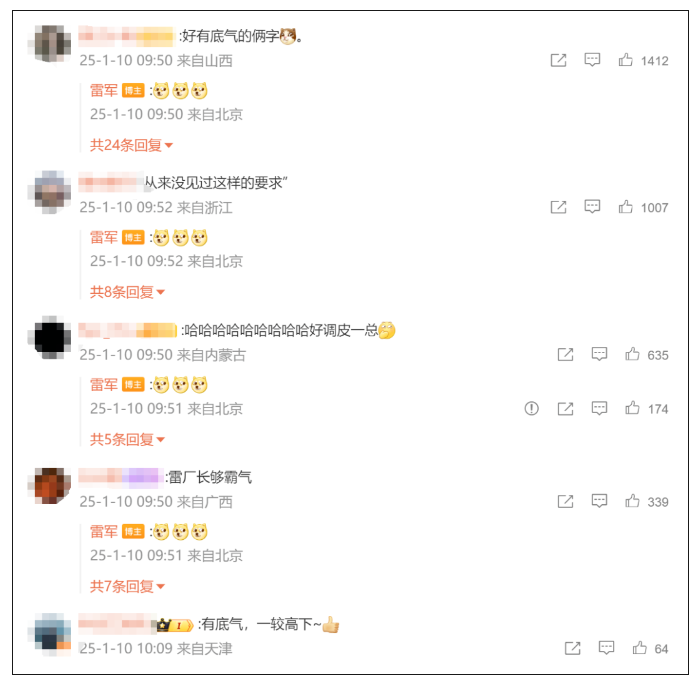Reply to "有底气，一较高下" comment
697x683 pixels.
606,648
